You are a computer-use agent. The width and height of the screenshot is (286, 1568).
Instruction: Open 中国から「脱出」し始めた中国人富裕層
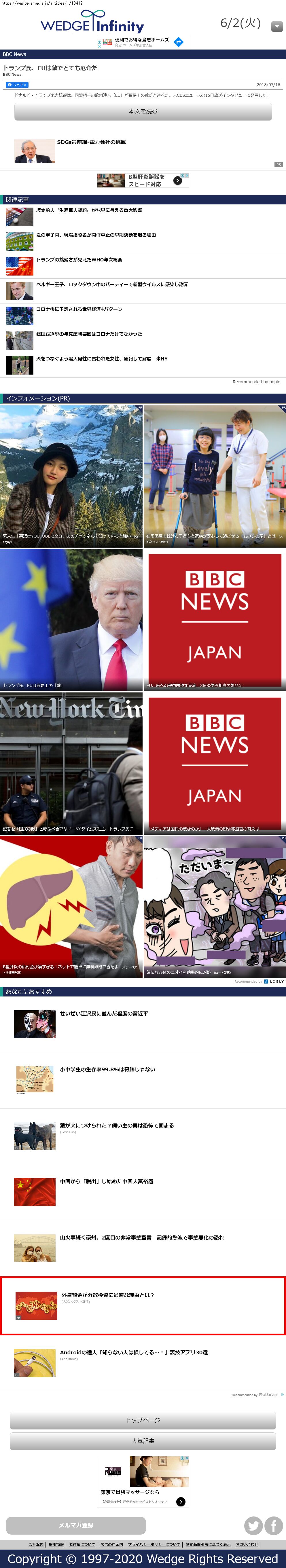[107, 1182]
